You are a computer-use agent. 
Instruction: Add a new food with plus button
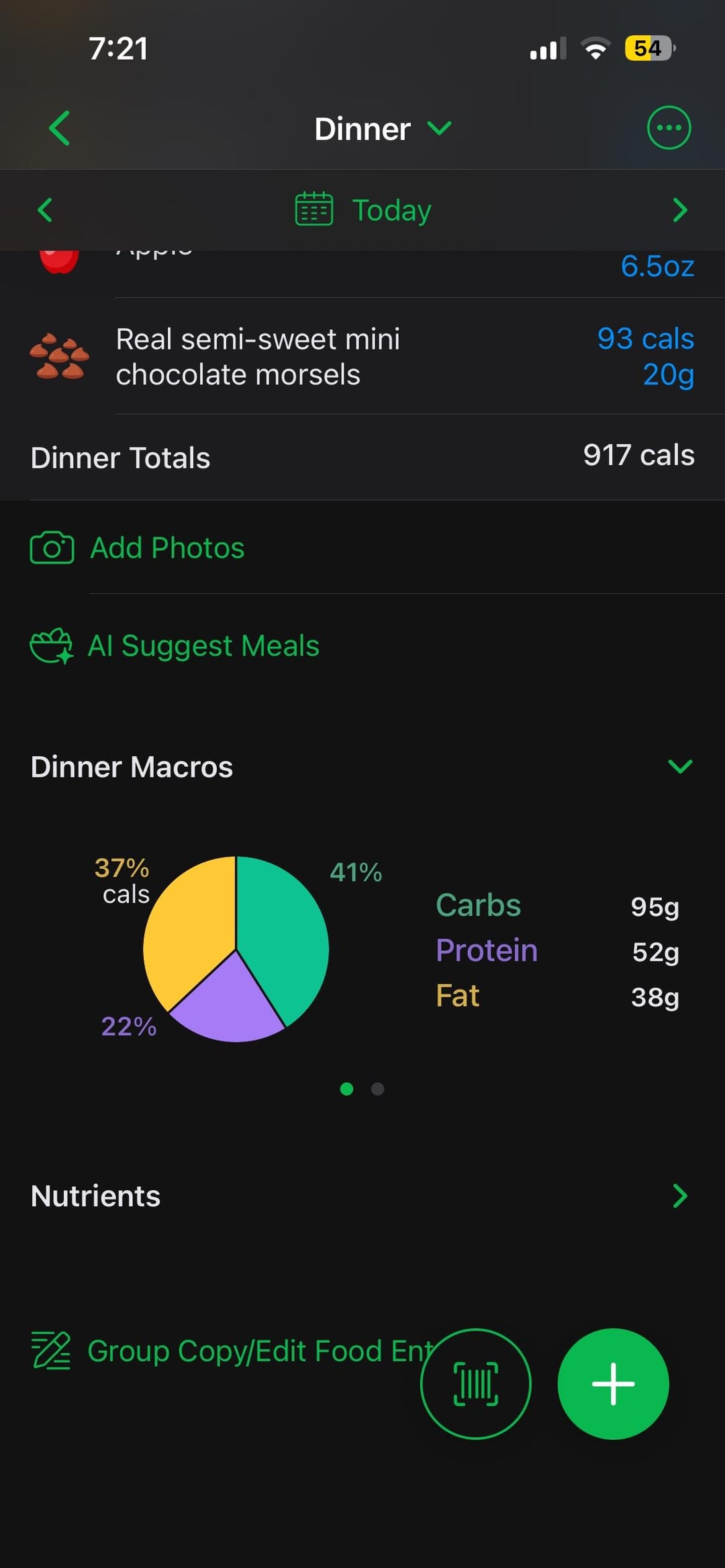coord(612,1383)
